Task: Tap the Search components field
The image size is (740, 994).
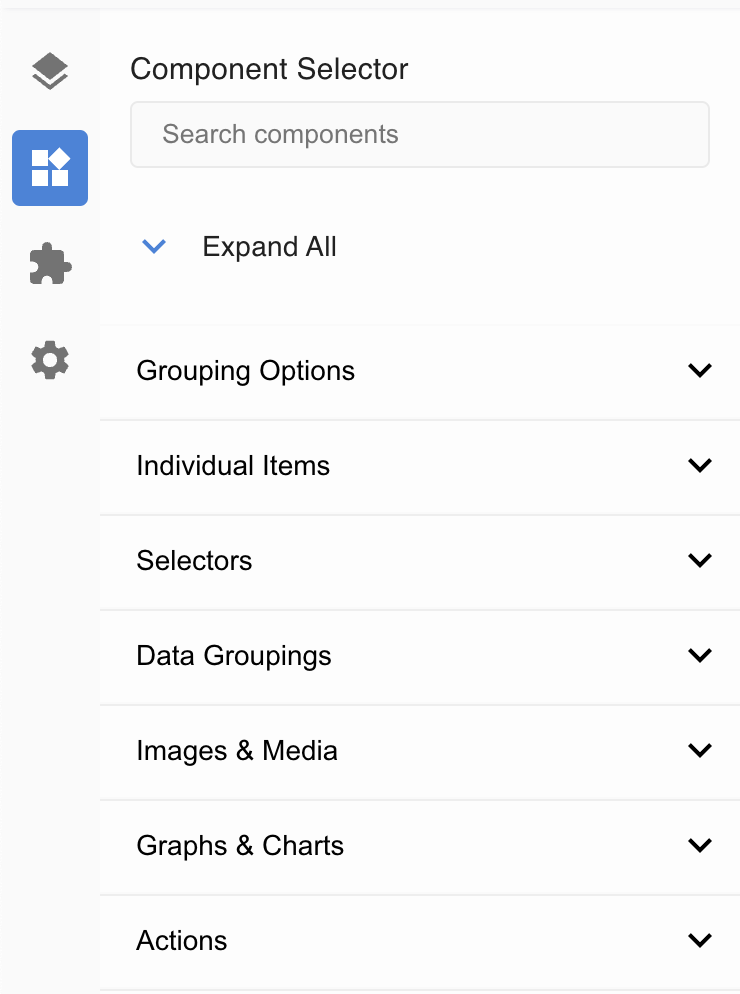Action: tap(420, 134)
